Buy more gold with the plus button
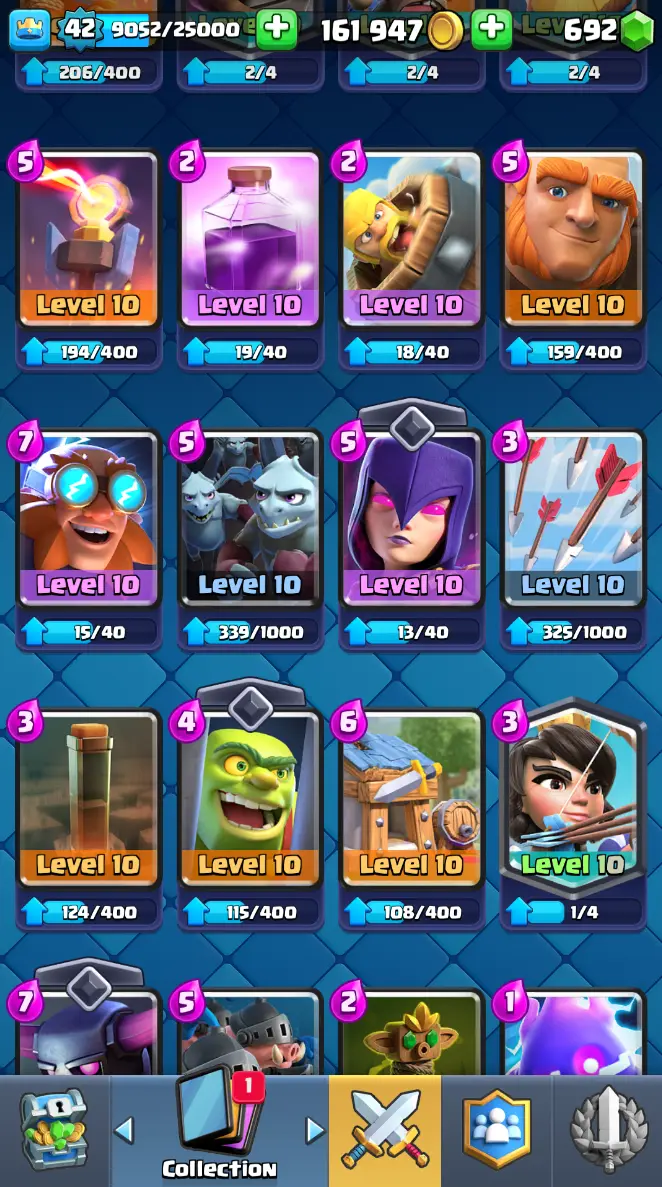The width and height of the screenshot is (662, 1187). pyautogui.click(x=490, y=30)
